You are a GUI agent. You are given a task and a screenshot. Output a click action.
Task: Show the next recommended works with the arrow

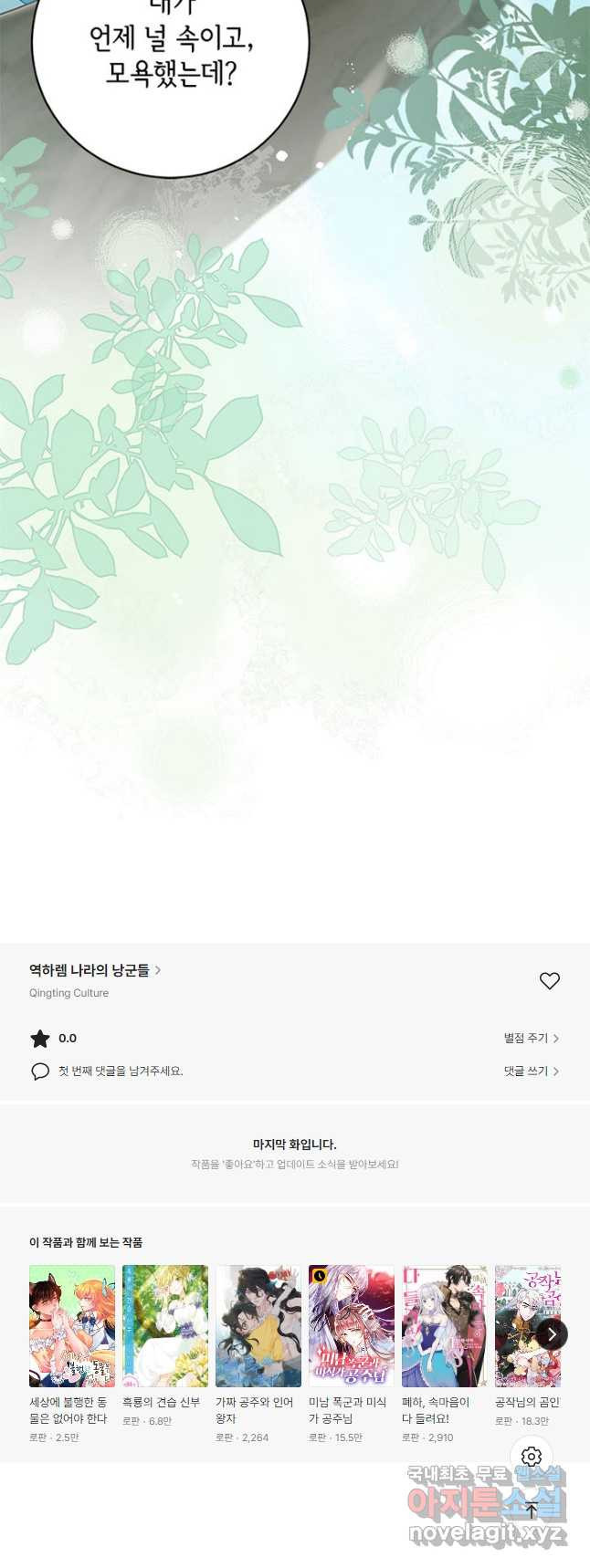coord(552,1333)
